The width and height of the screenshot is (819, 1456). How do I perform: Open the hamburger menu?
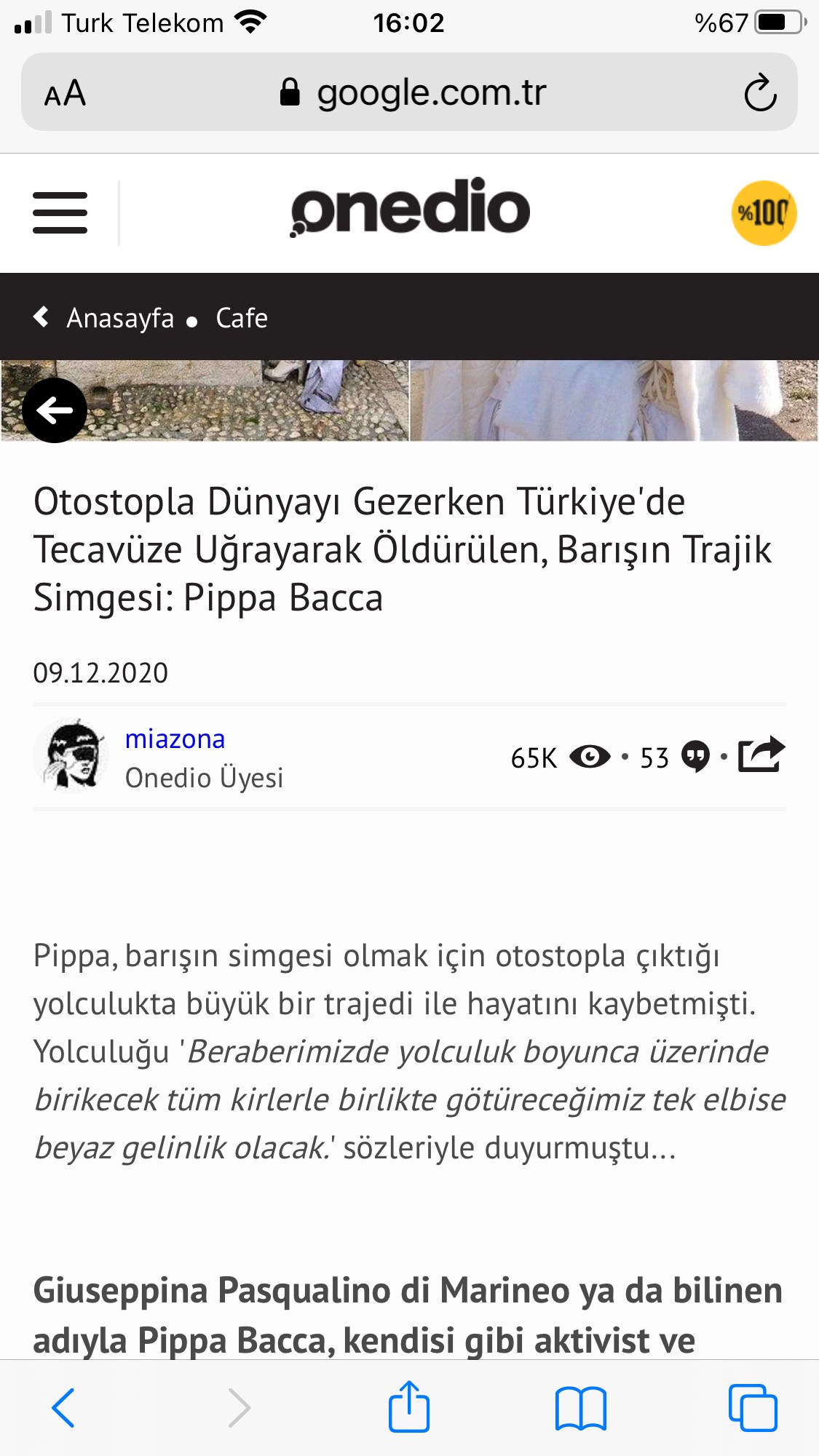(60, 212)
